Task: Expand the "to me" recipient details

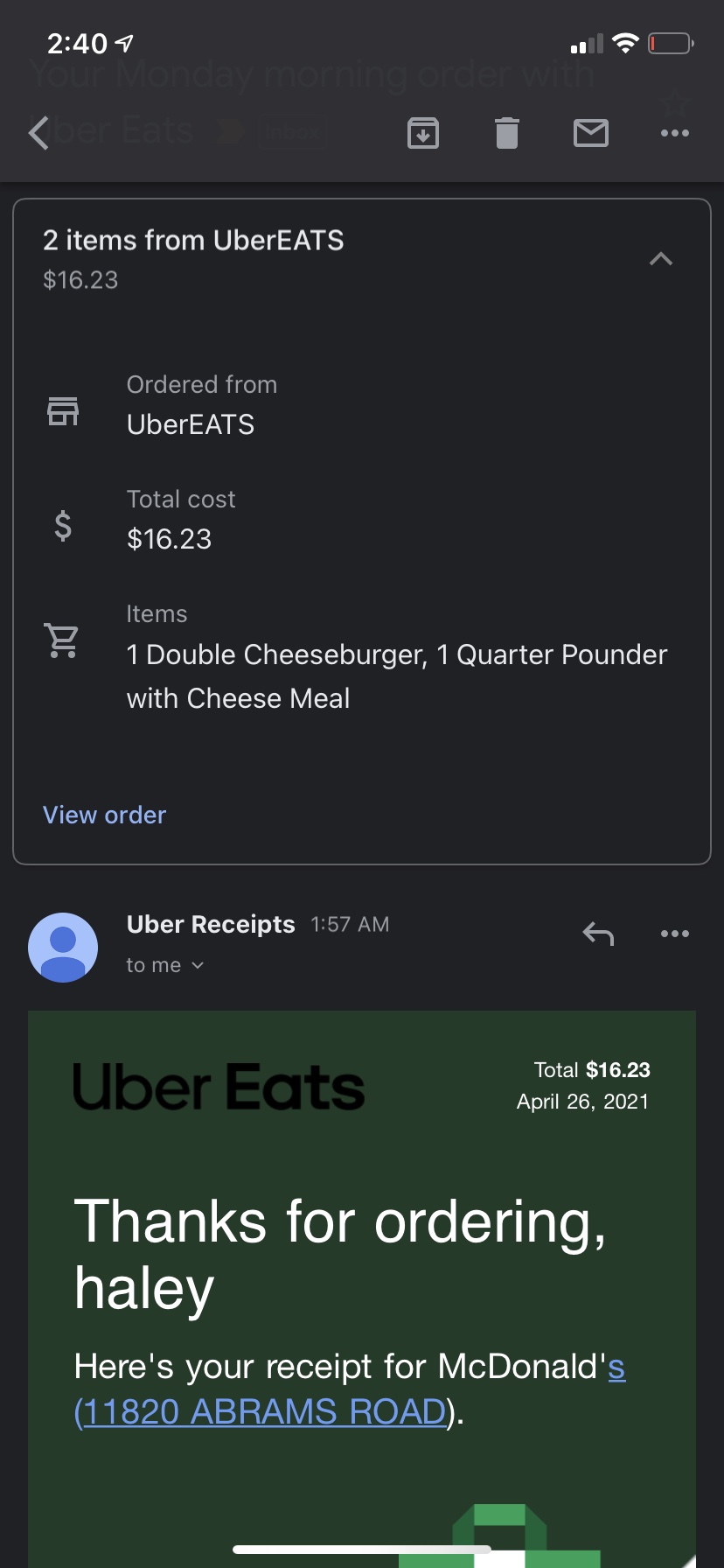Action: [164, 965]
